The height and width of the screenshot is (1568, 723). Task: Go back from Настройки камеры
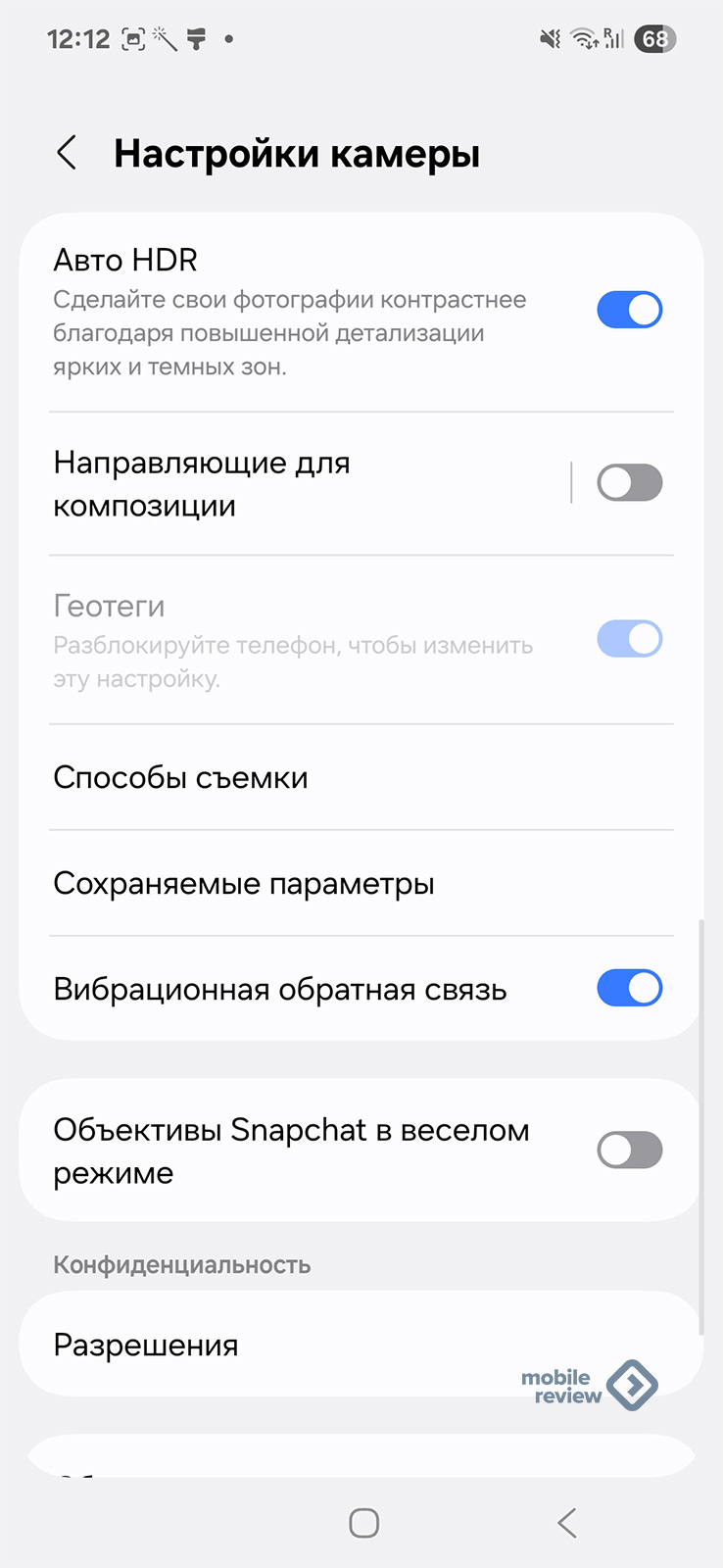pos(67,153)
